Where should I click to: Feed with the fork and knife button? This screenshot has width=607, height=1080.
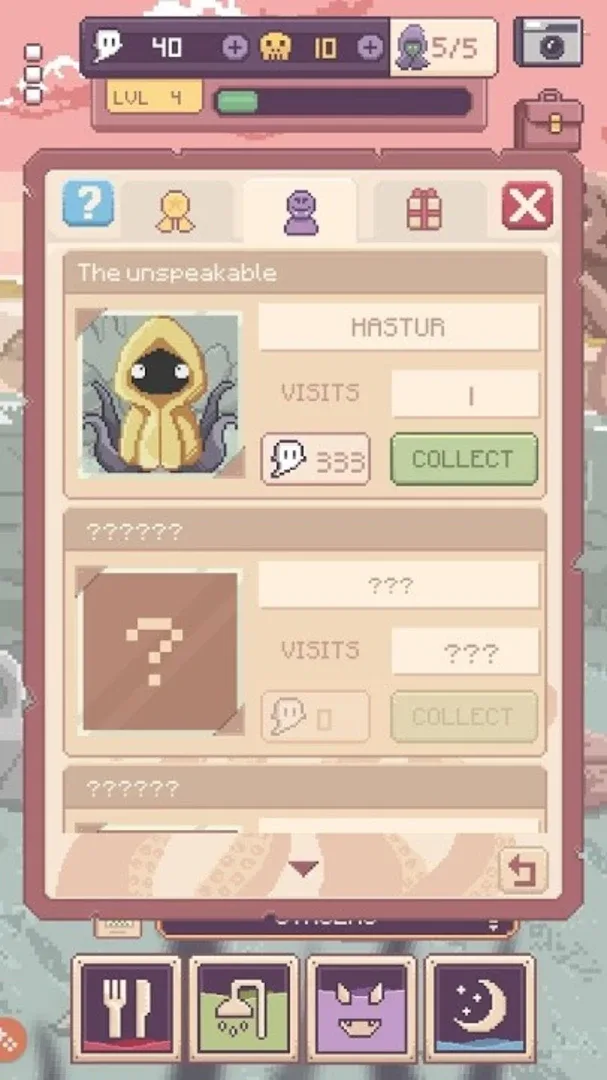127,1007
